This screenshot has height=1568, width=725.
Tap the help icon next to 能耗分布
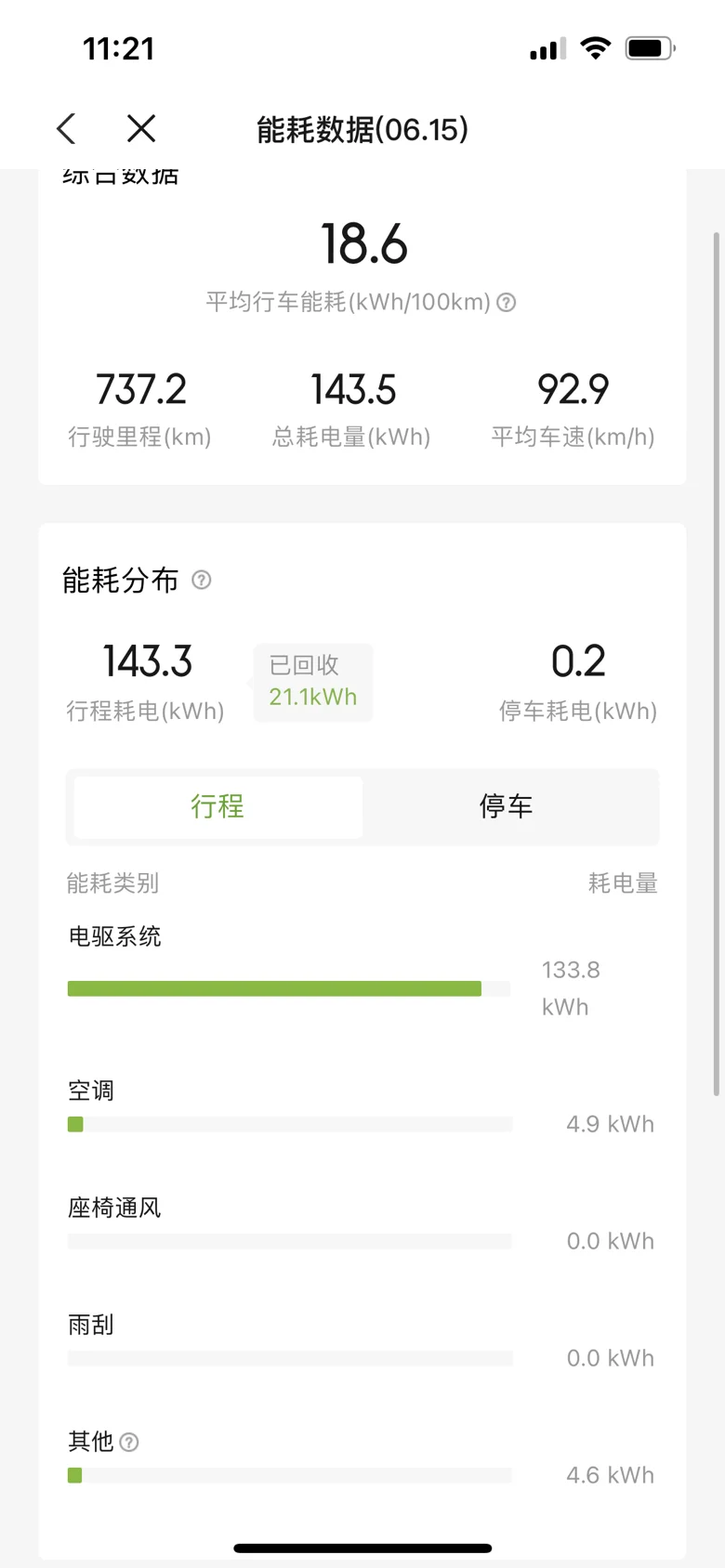pos(202,580)
